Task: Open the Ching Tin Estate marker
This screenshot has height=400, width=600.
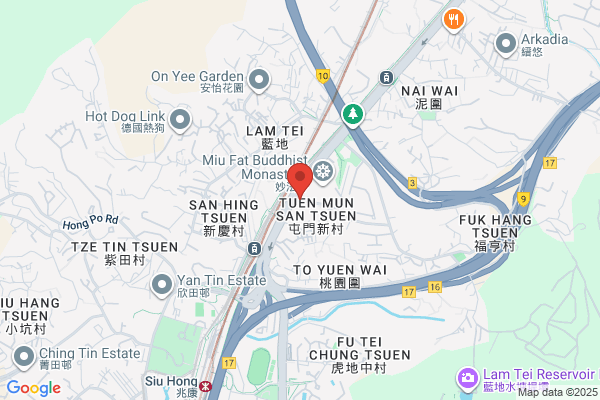Action: [24, 358]
